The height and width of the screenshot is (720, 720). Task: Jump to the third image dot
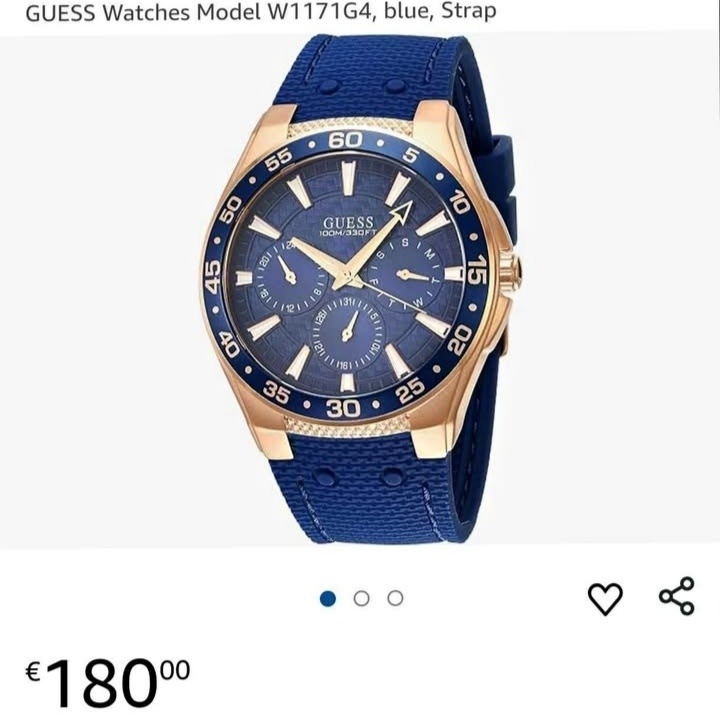pyautogui.click(x=396, y=598)
